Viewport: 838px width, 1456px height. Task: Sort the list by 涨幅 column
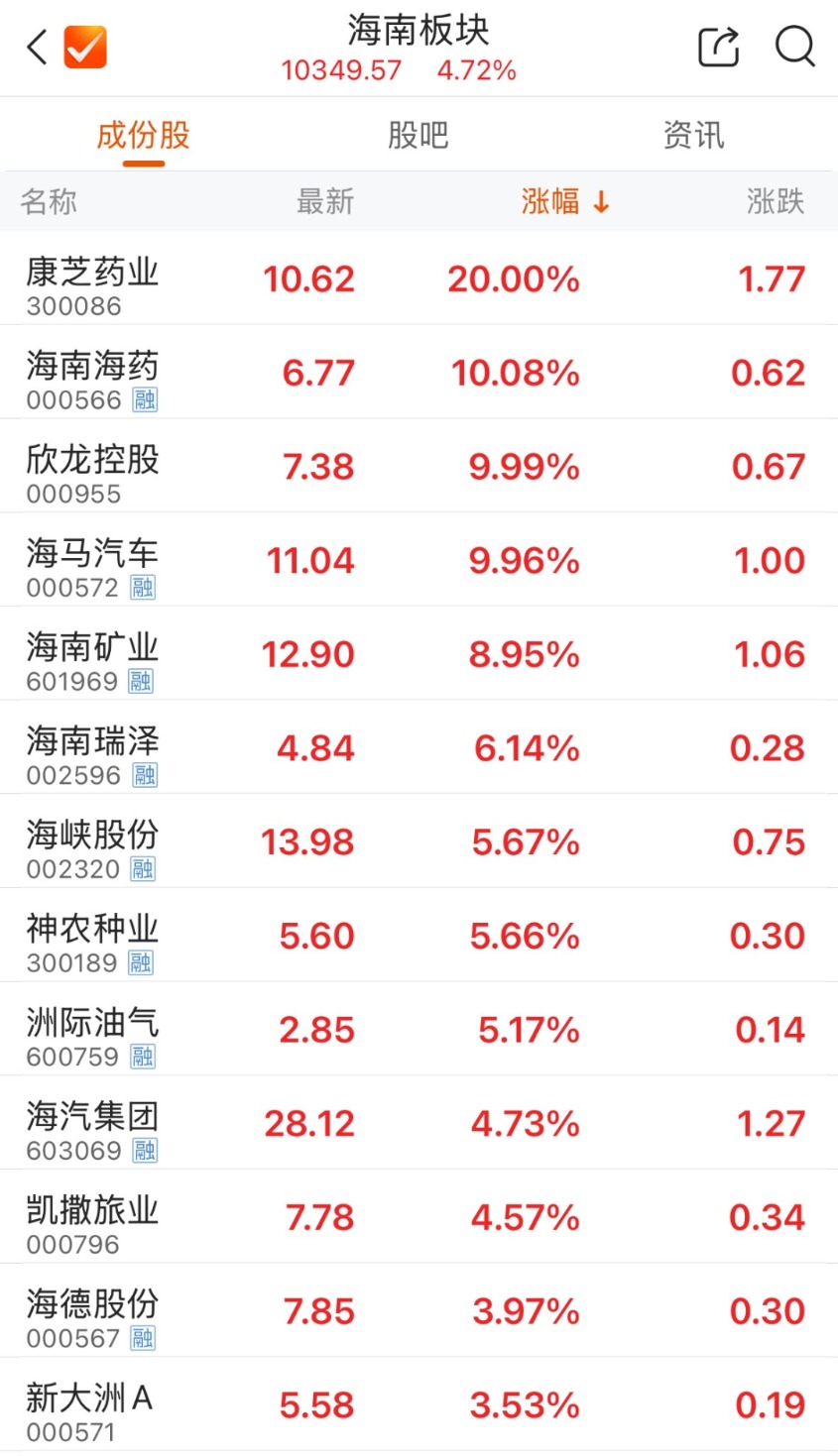click(564, 202)
